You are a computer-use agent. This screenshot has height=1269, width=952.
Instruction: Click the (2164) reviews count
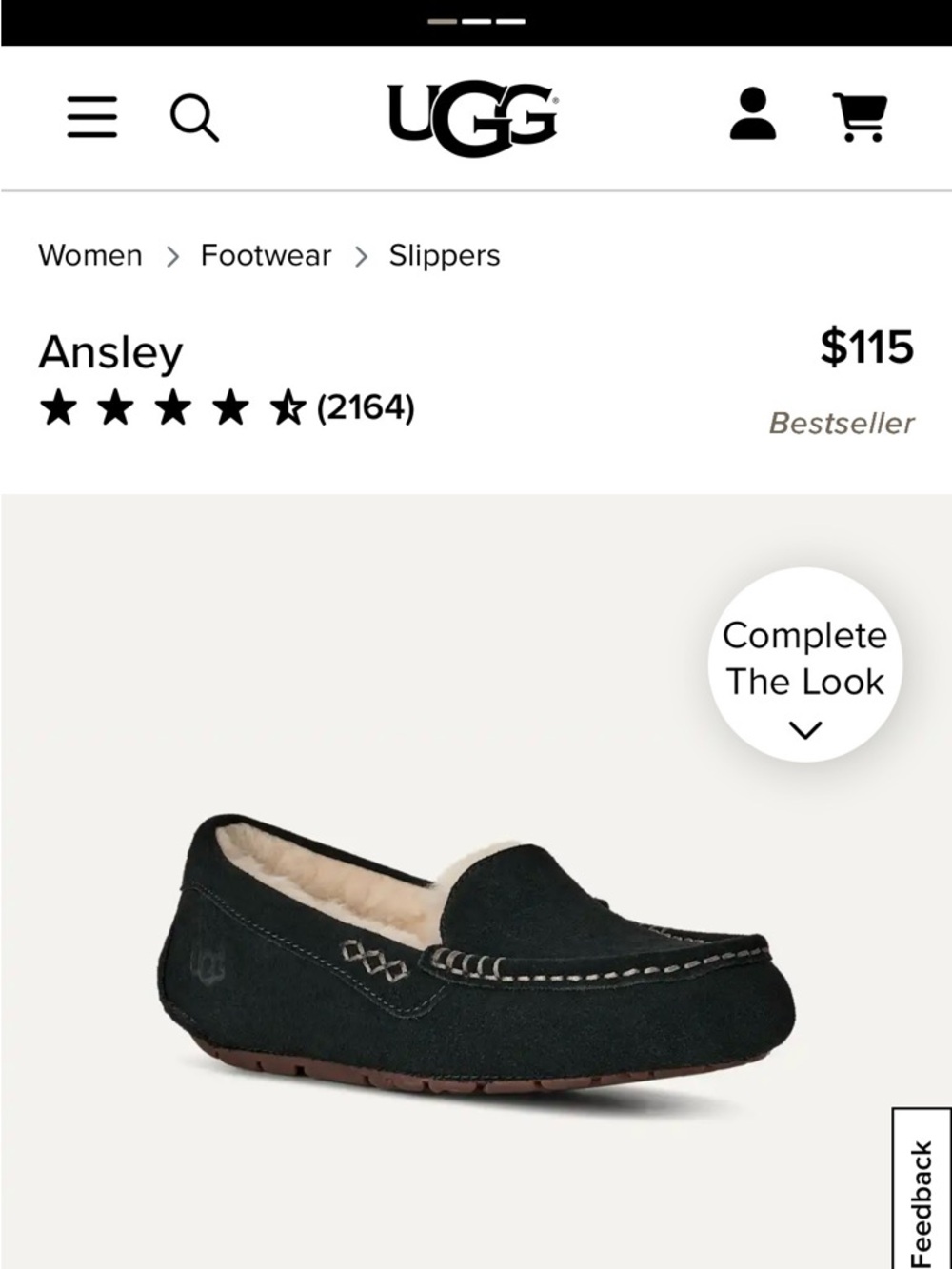coord(365,409)
